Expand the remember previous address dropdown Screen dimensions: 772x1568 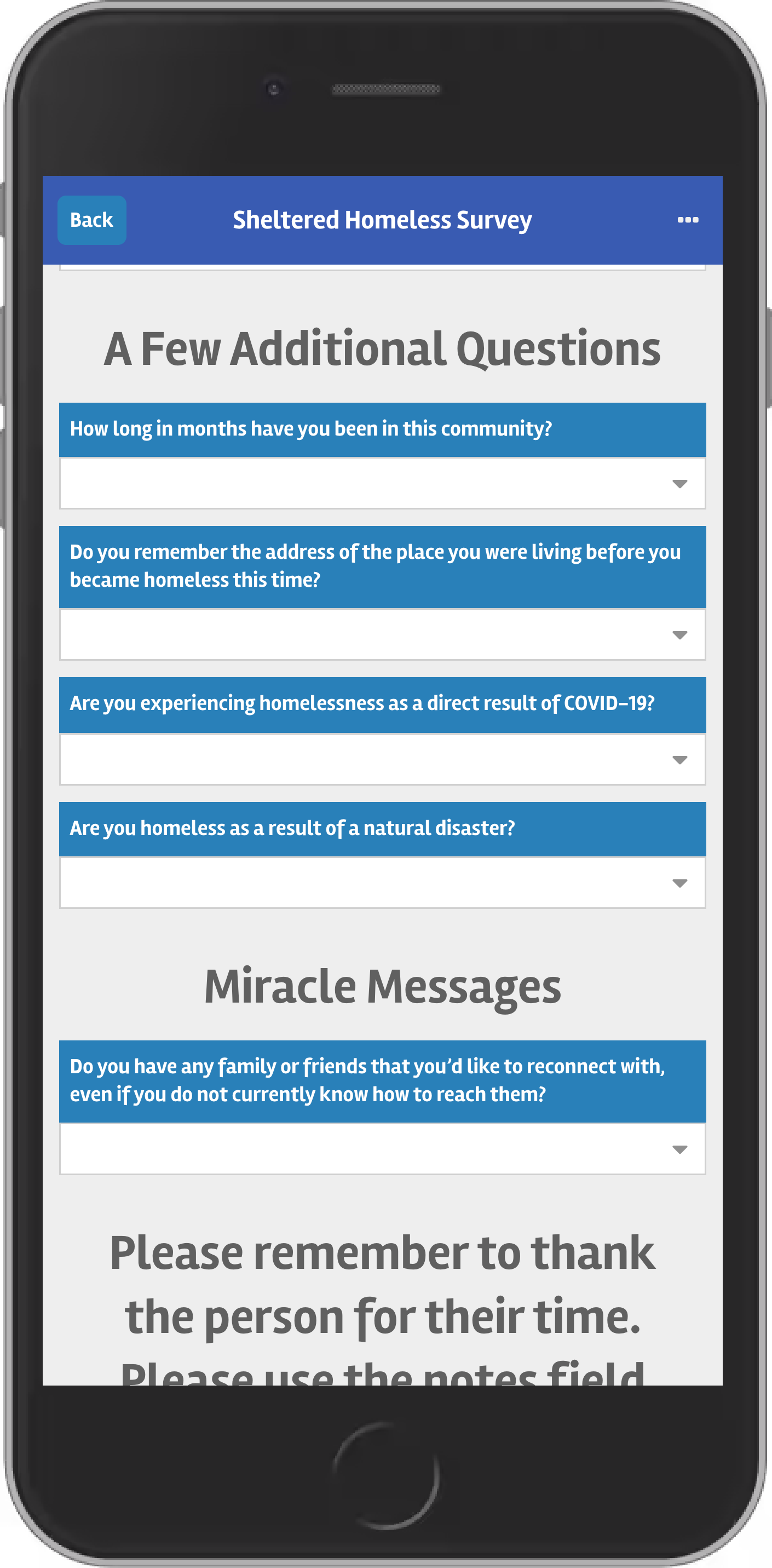382,634
